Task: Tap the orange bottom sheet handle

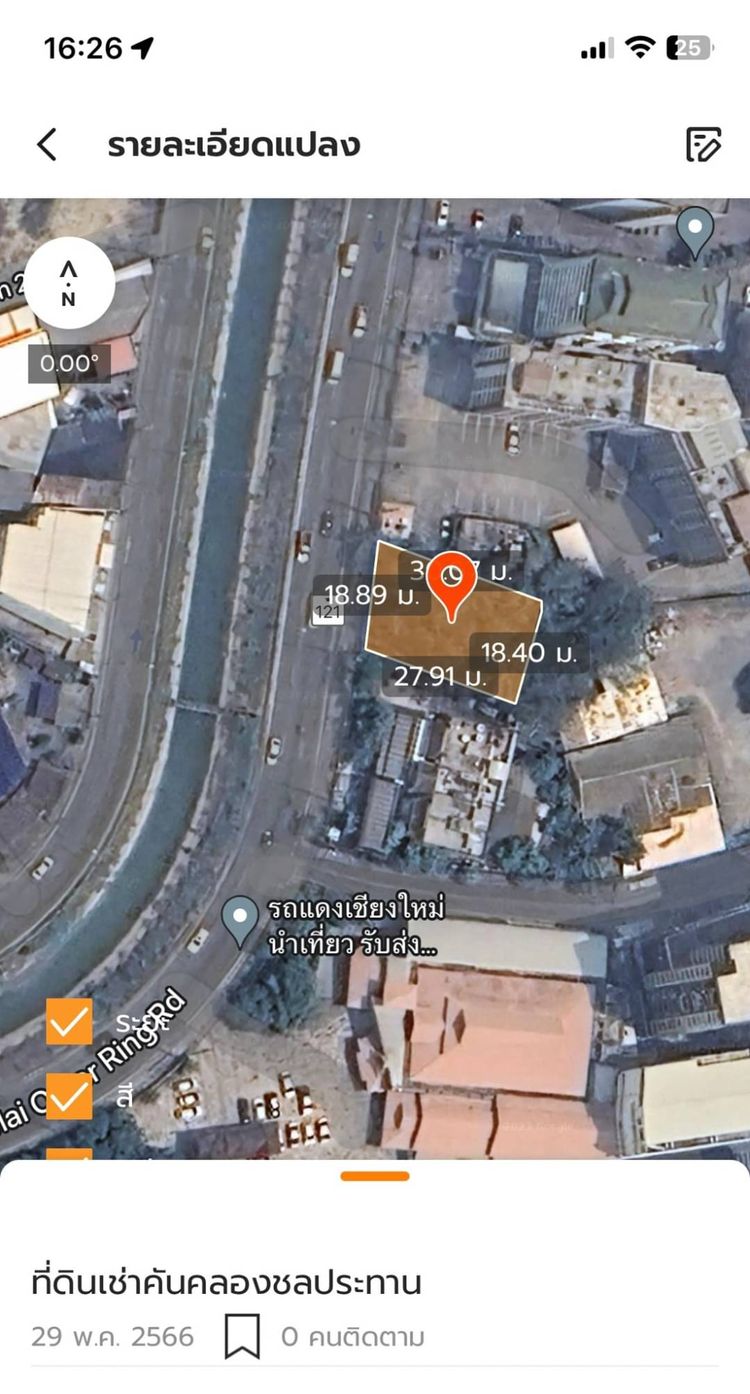Action: pos(375,1176)
